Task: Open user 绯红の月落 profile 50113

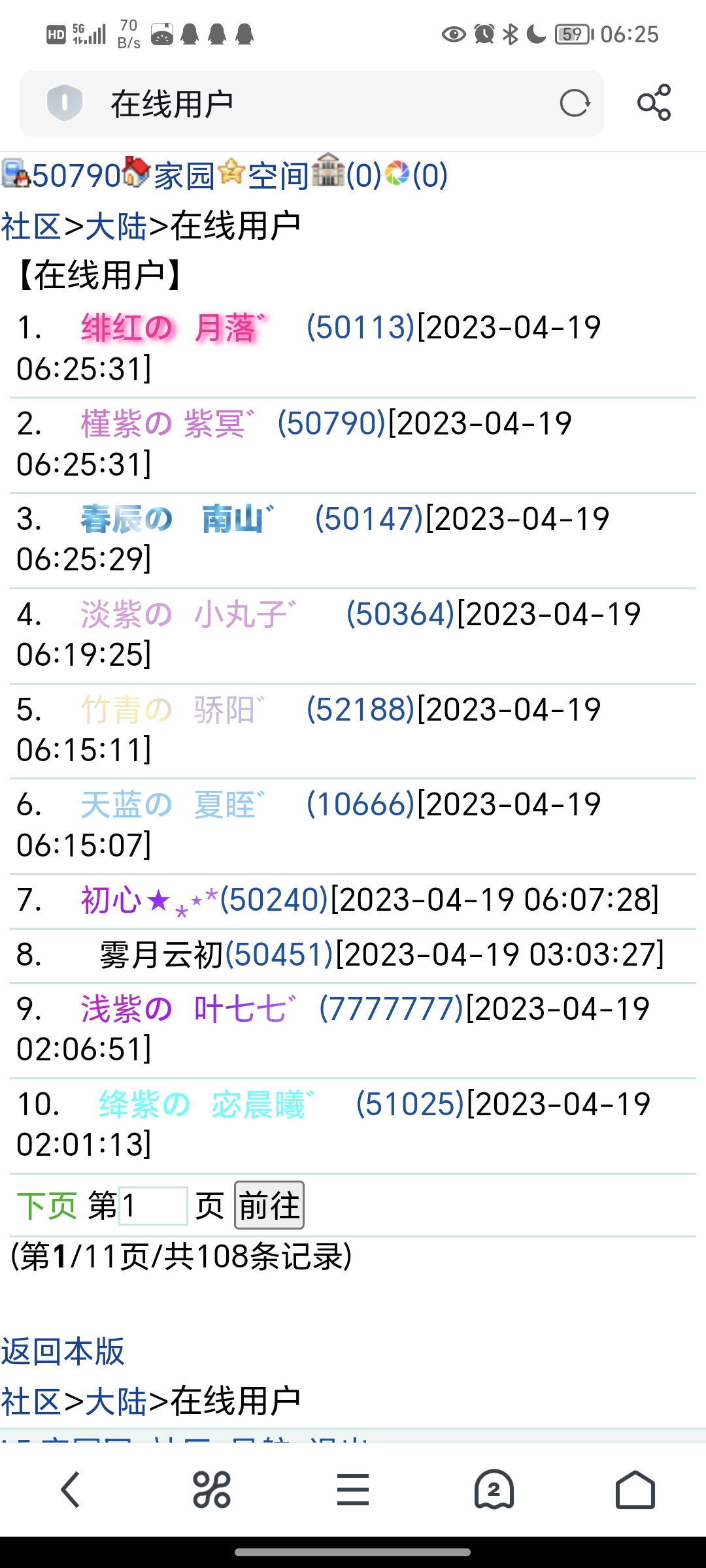Action: (356, 329)
